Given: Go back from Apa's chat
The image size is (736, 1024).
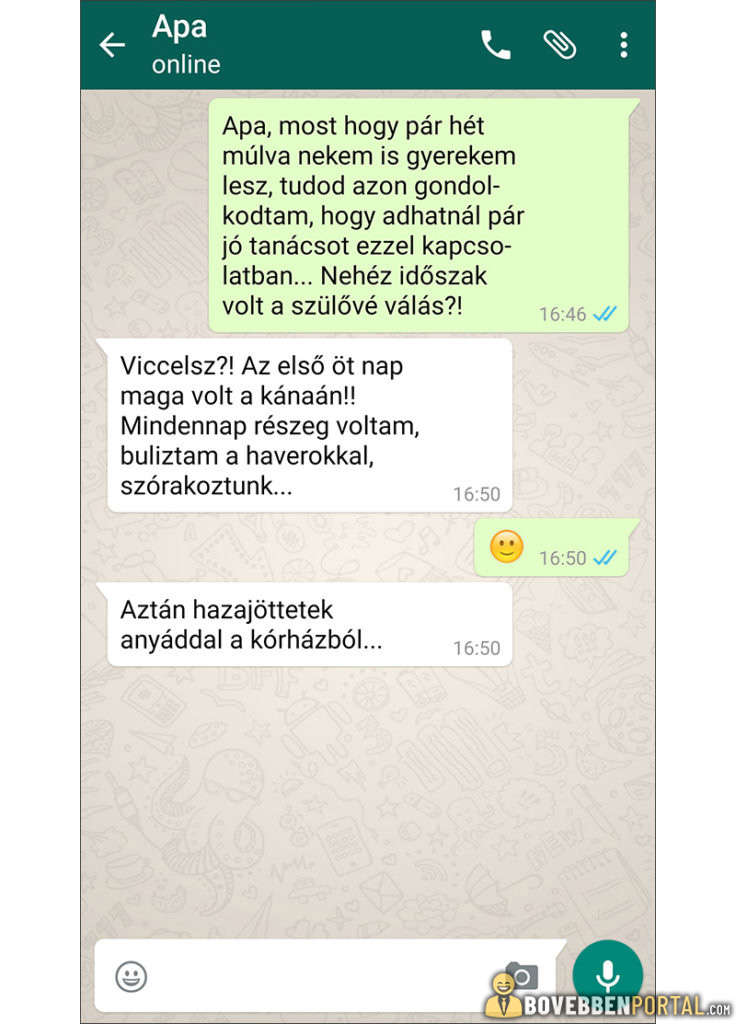Looking at the screenshot, I should 112,45.
